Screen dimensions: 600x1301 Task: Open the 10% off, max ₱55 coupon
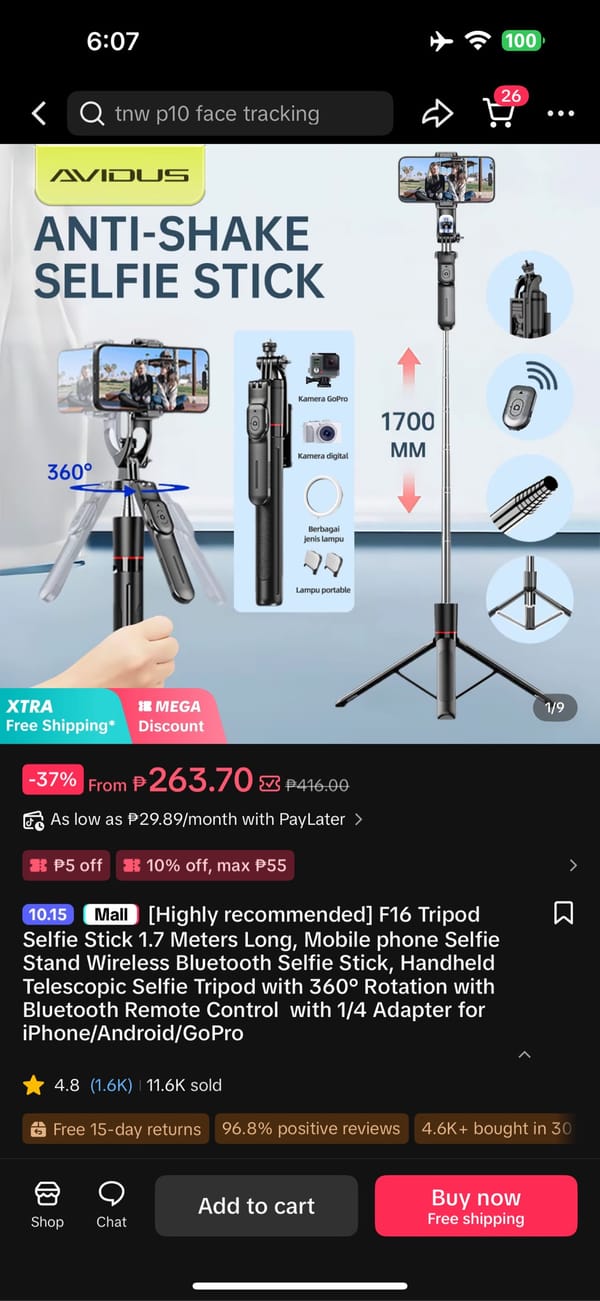click(205, 866)
